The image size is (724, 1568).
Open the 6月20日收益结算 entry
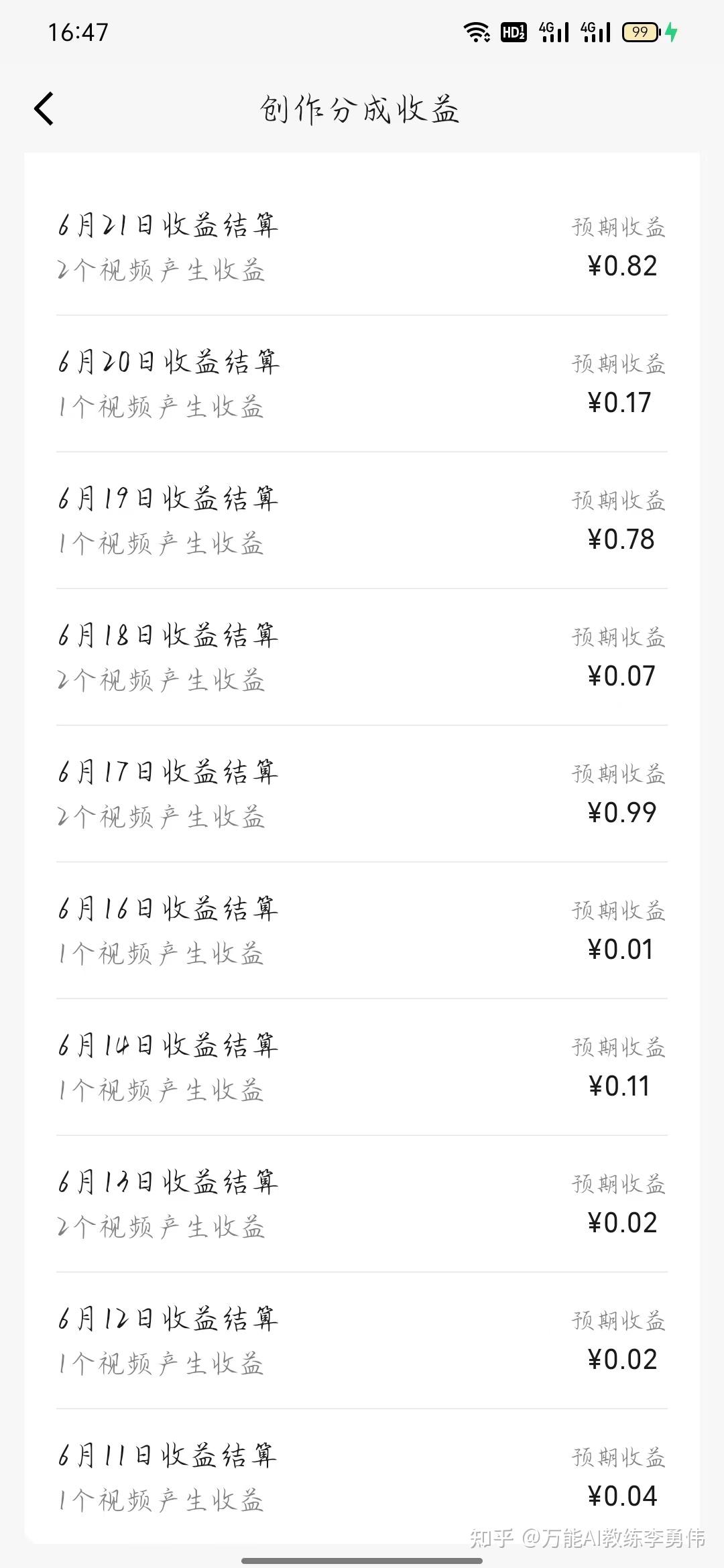(362, 383)
